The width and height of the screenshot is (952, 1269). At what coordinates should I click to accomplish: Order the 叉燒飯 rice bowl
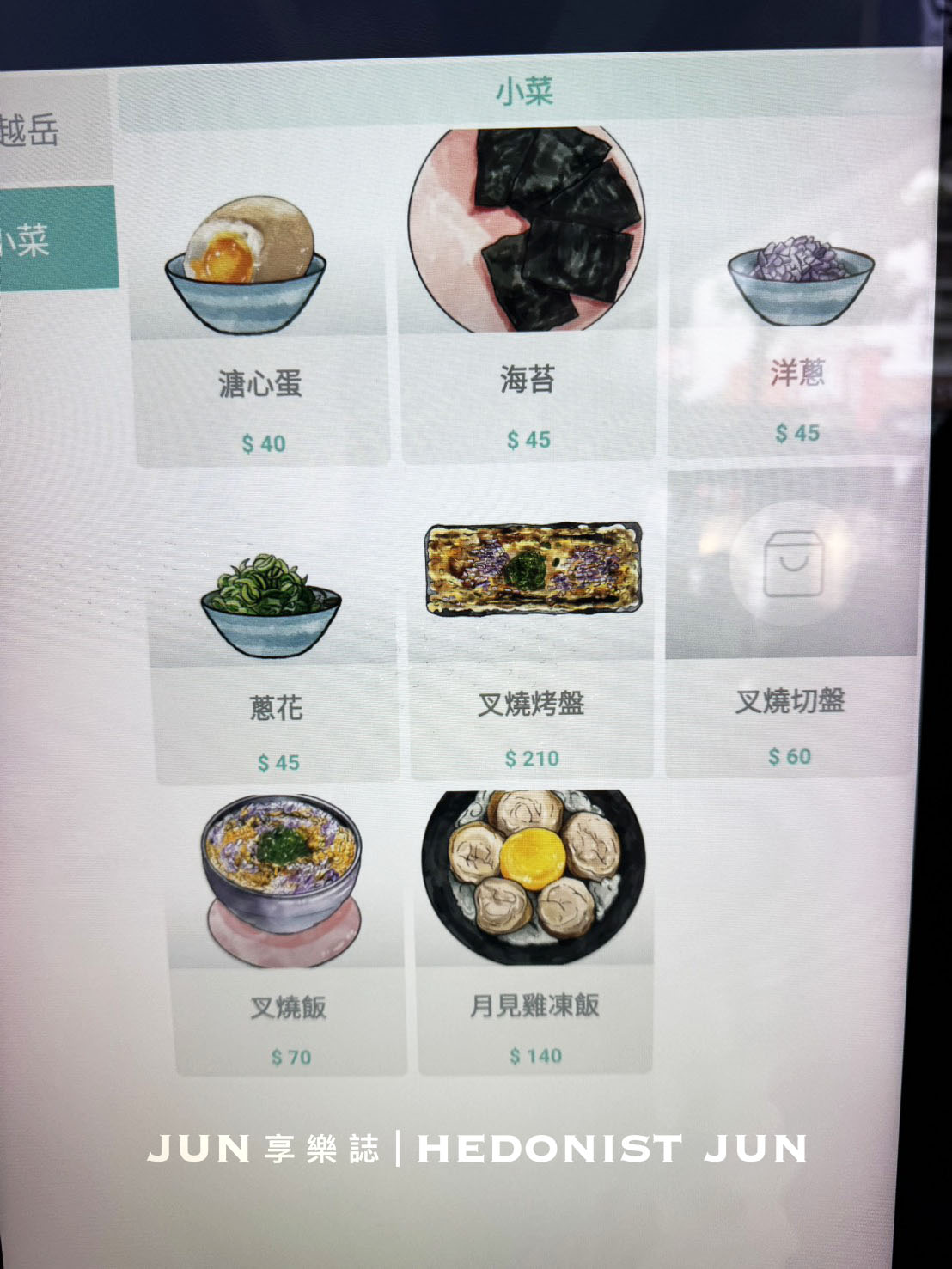pyautogui.click(x=289, y=936)
